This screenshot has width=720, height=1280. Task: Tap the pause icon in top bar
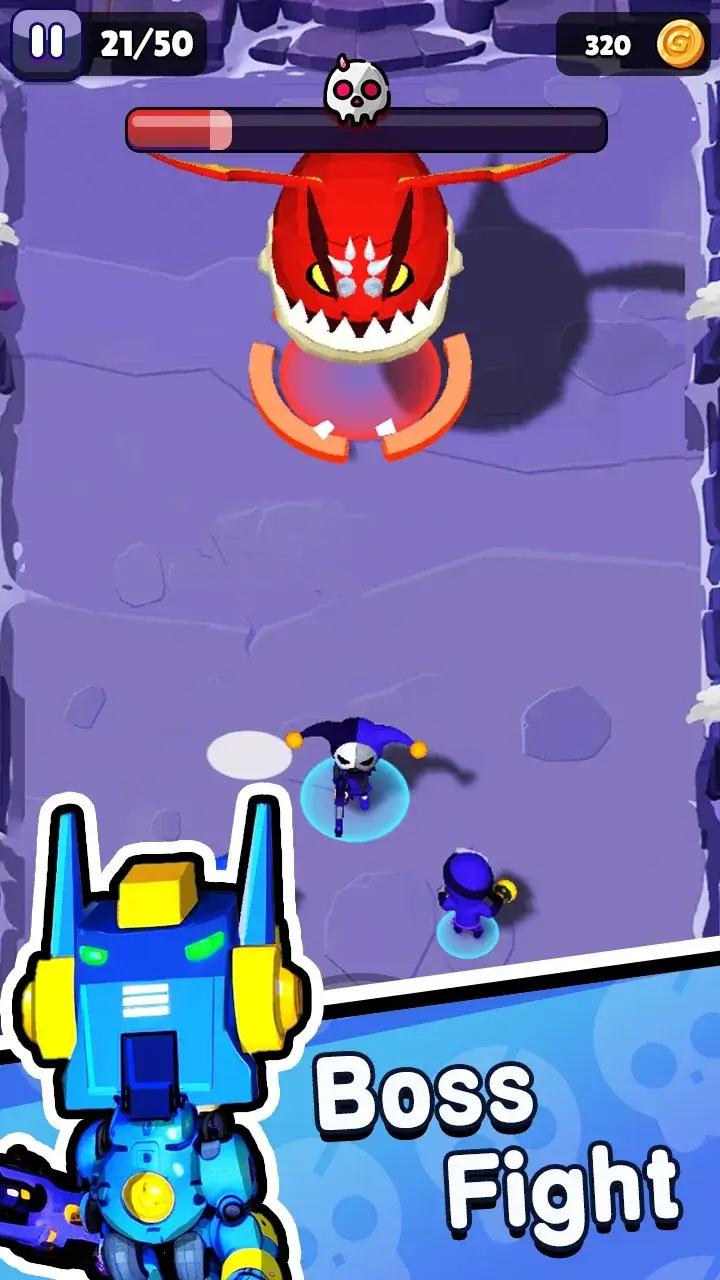pyautogui.click(x=45, y=41)
